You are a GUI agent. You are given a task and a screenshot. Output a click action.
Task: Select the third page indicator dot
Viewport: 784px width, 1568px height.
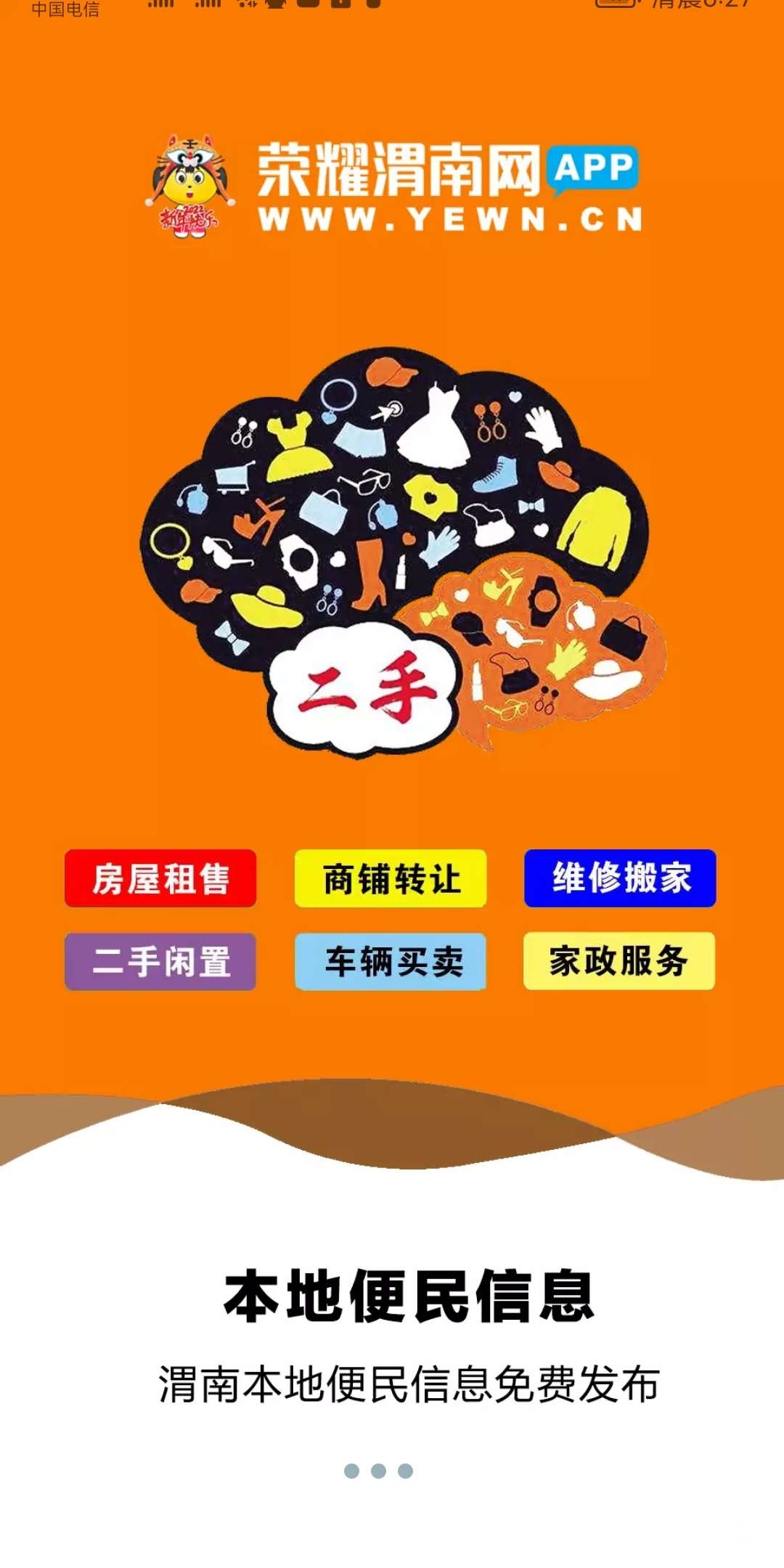point(405,1471)
